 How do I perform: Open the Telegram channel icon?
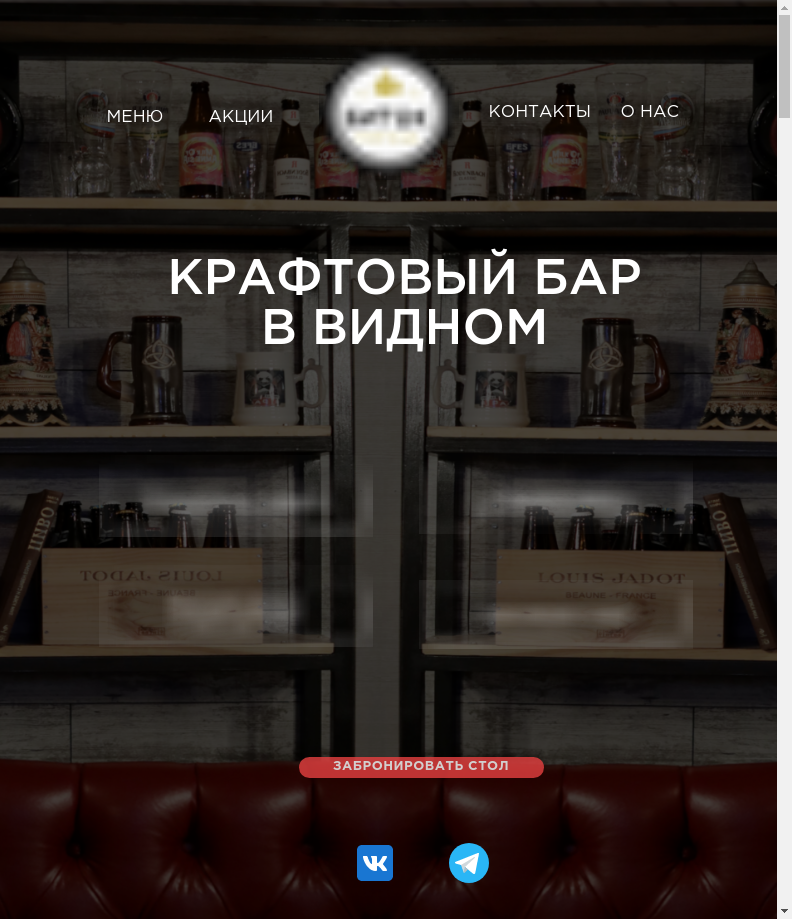(x=468, y=863)
